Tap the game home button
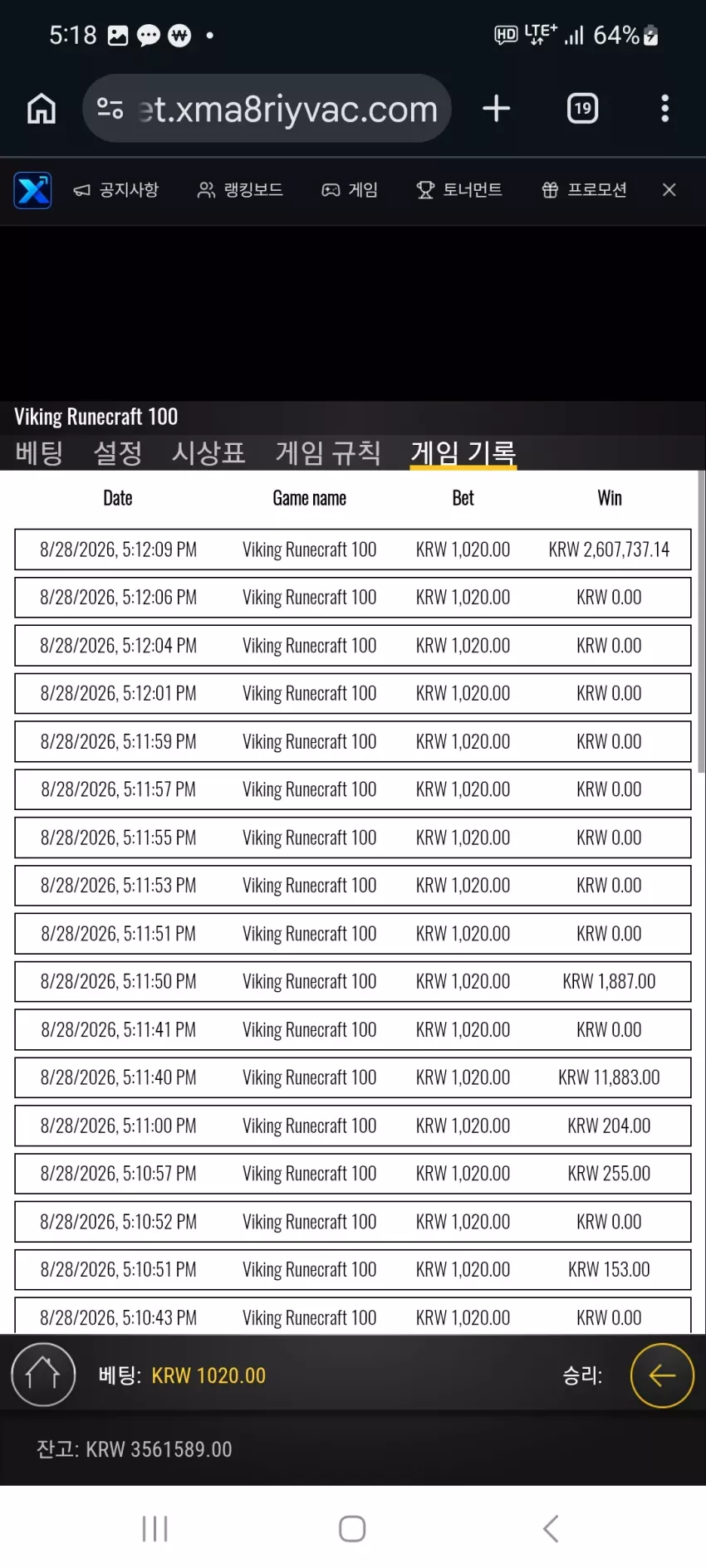The height and width of the screenshot is (1568, 706). (43, 1375)
